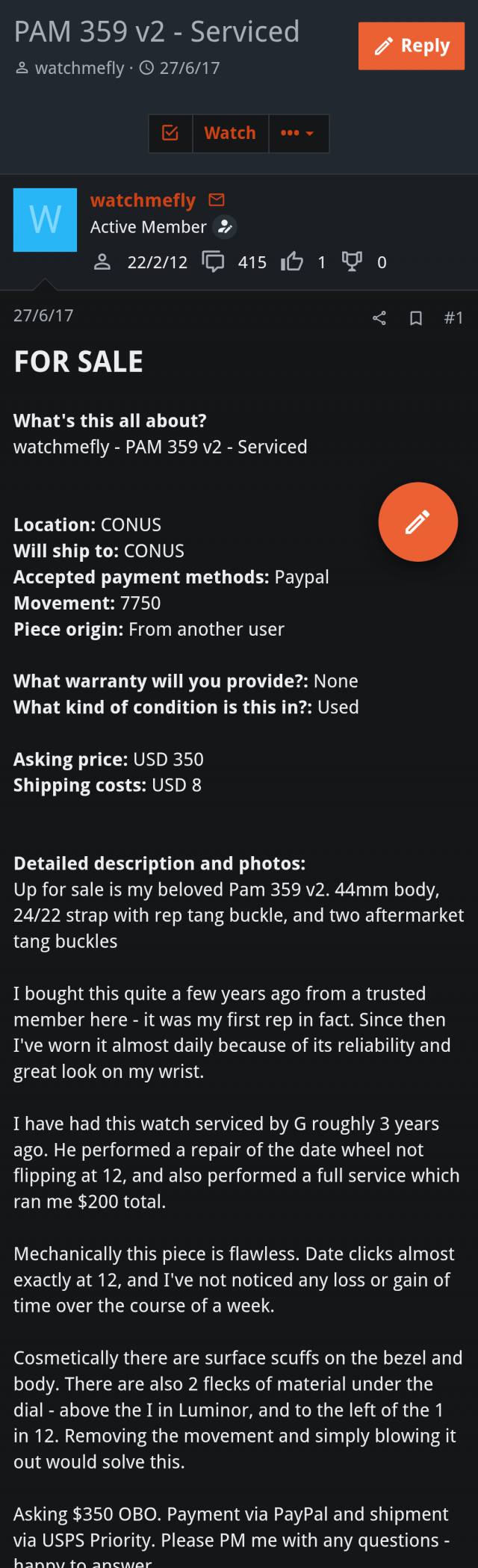Mark thread as read via checkbox icon

point(170,133)
